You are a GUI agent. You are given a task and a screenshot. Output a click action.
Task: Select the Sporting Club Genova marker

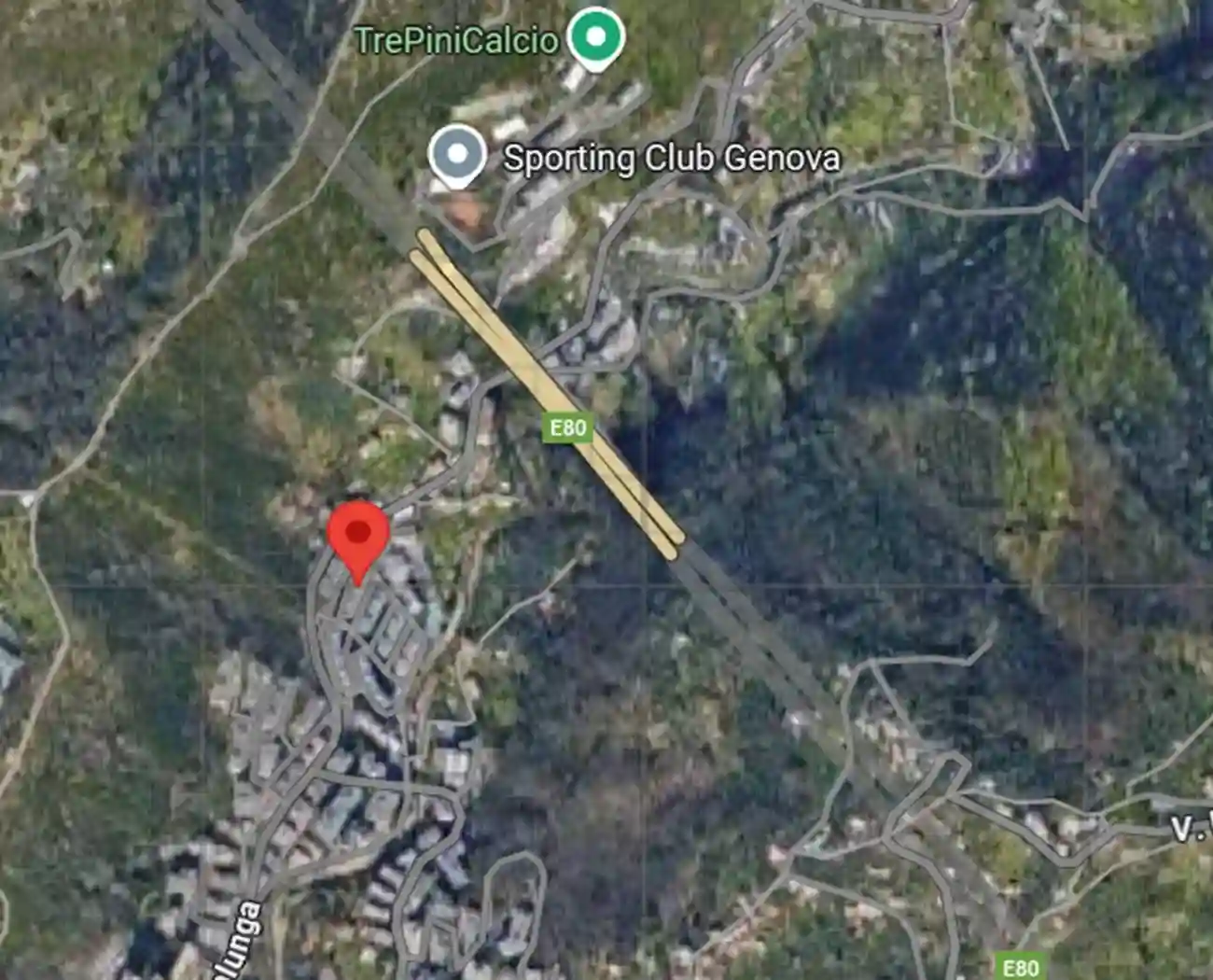tap(457, 154)
